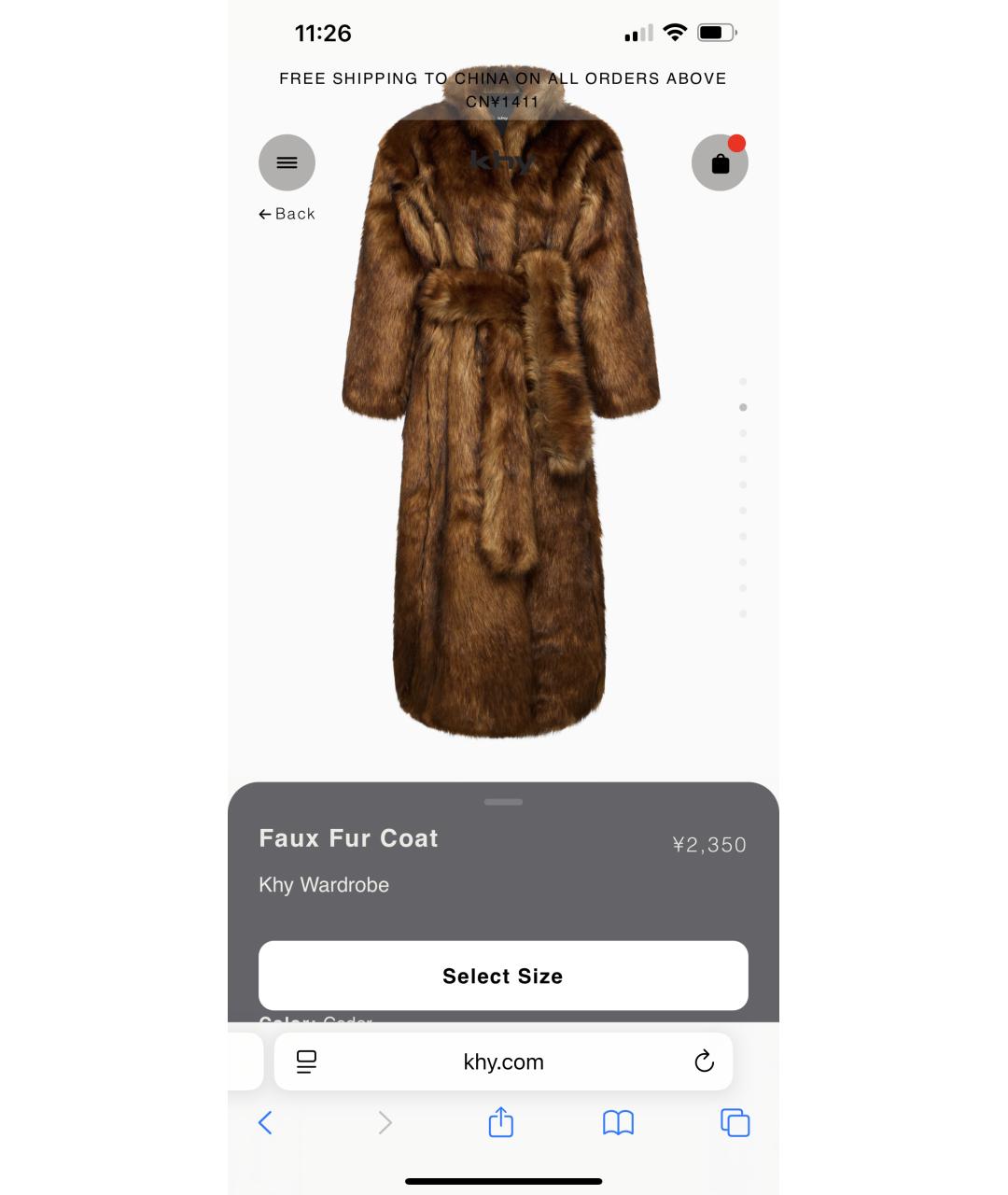Image resolution: width=1008 pixels, height=1195 pixels.
Task: Reload the page
Action: pyautogui.click(x=704, y=1061)
